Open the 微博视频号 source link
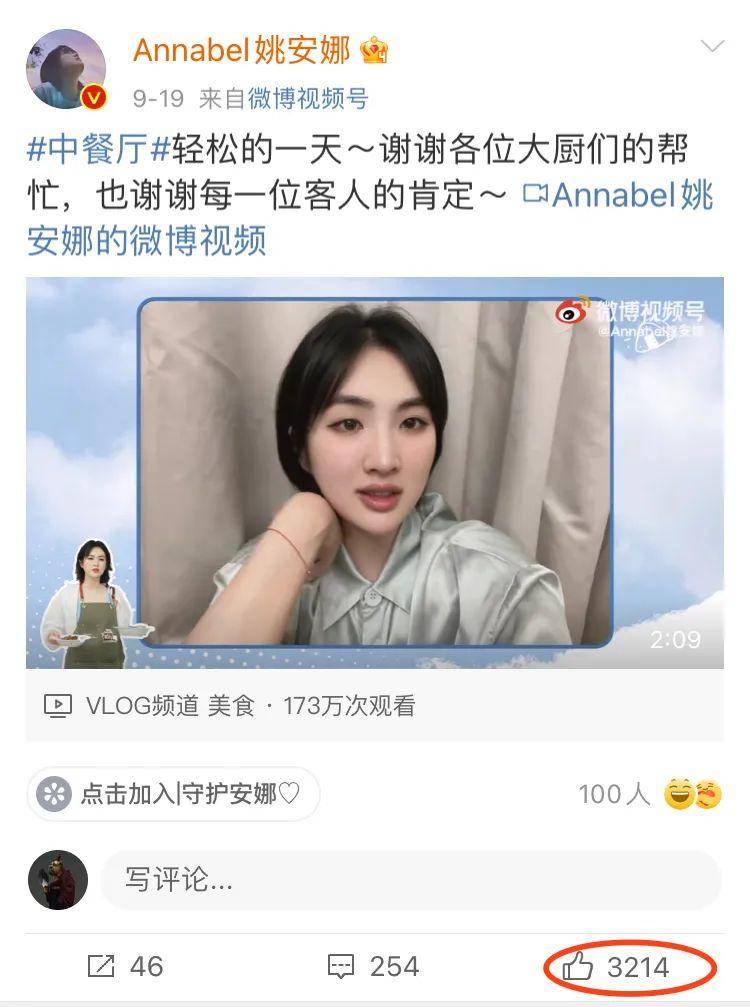 coord(308,98)
